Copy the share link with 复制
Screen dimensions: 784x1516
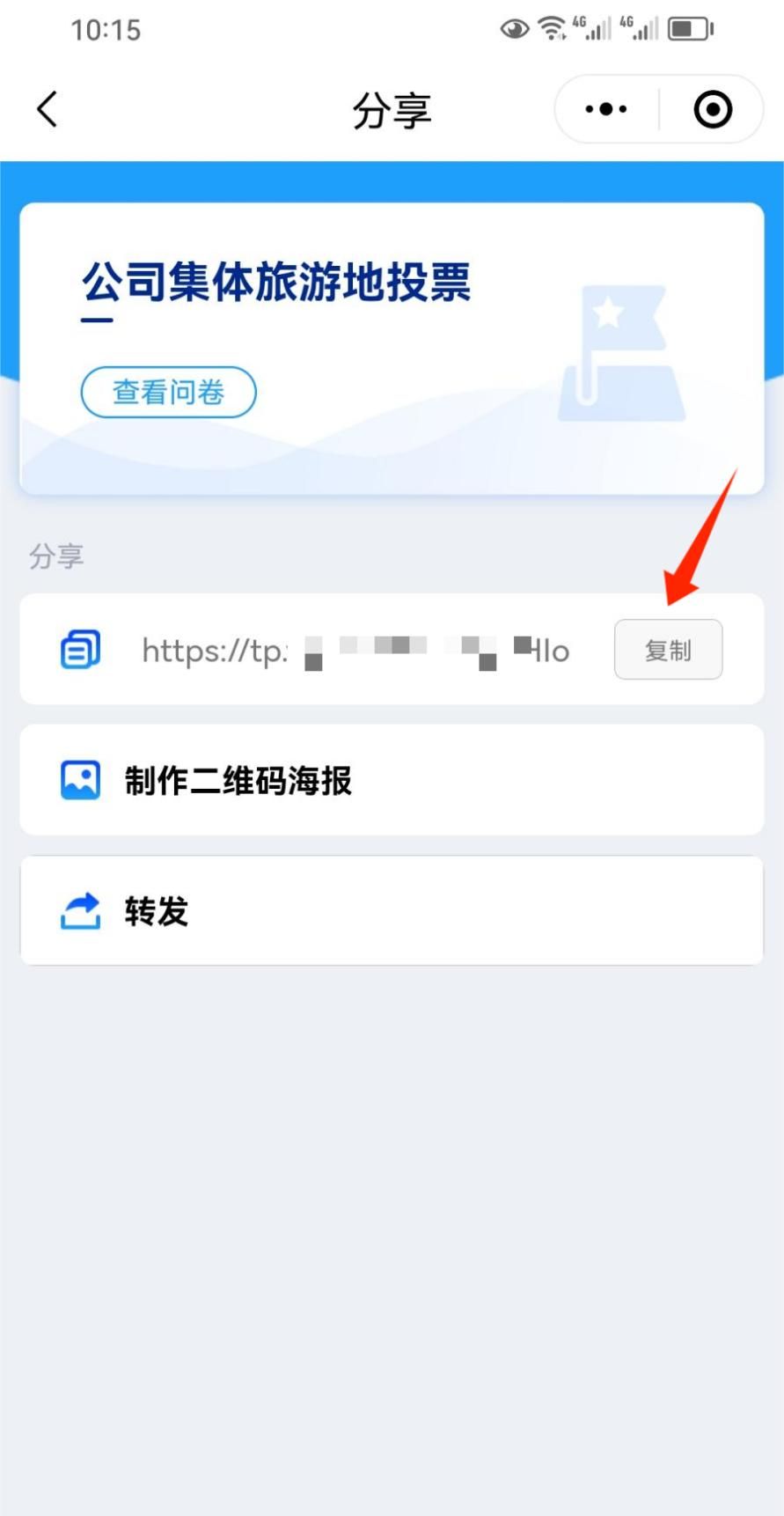pos(668,650)
